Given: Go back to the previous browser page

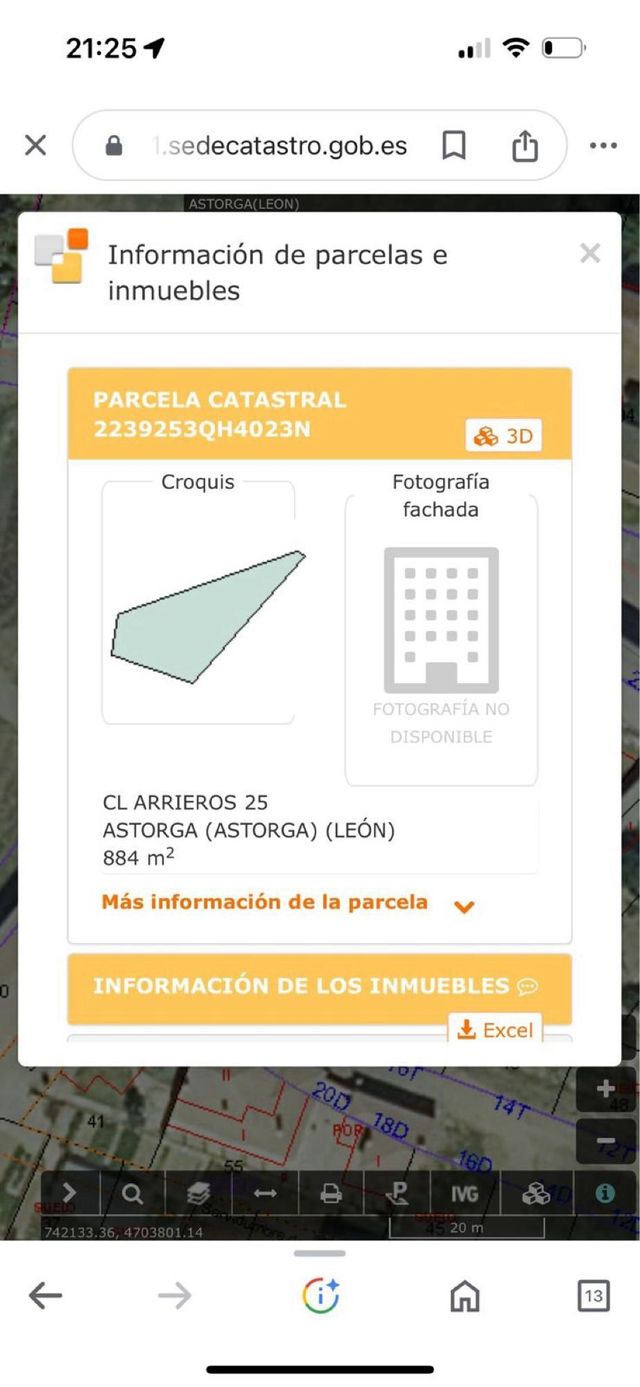Looking at the screenshot, I should point(45,1296).
